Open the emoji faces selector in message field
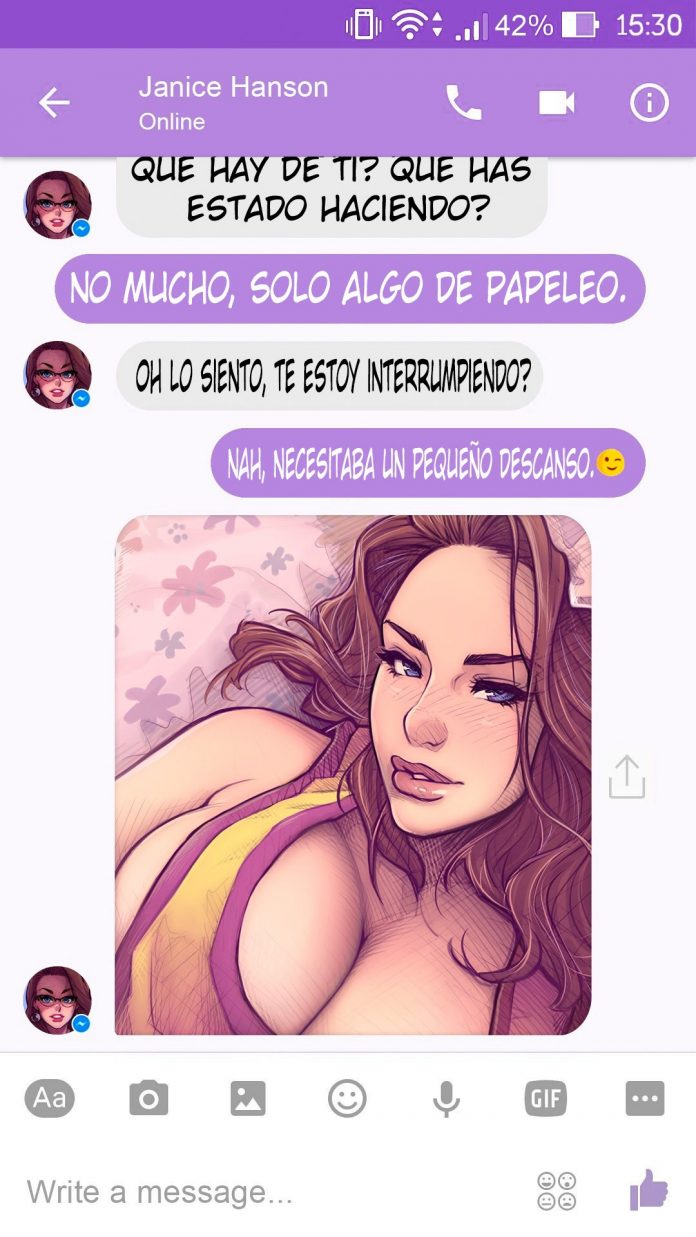 pos(557,1192)
